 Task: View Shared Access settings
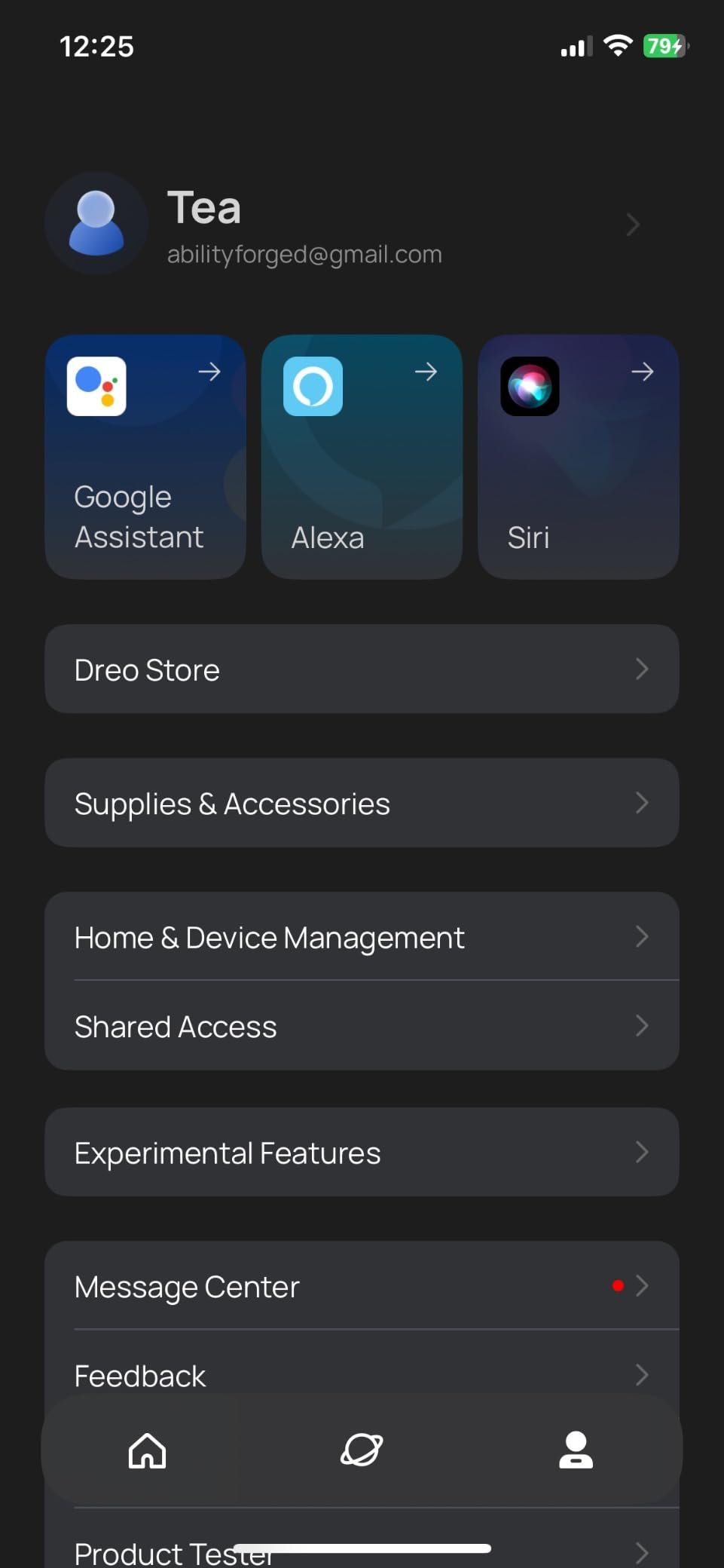click(362, 1026)
